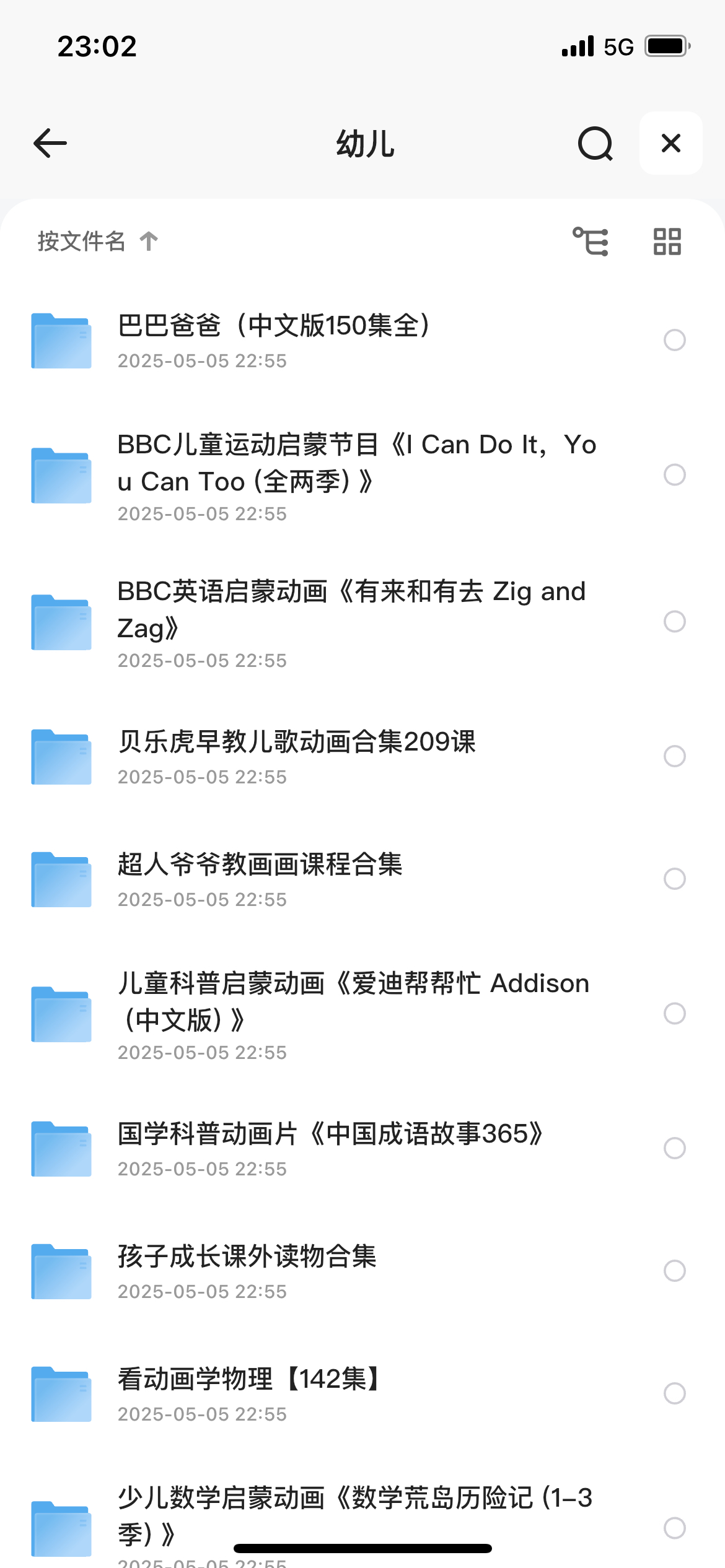This screenshot has height=1568, width=725.
Task: Select the 巴巴爸爸 folder checkbox
Action: pos(674,340)
